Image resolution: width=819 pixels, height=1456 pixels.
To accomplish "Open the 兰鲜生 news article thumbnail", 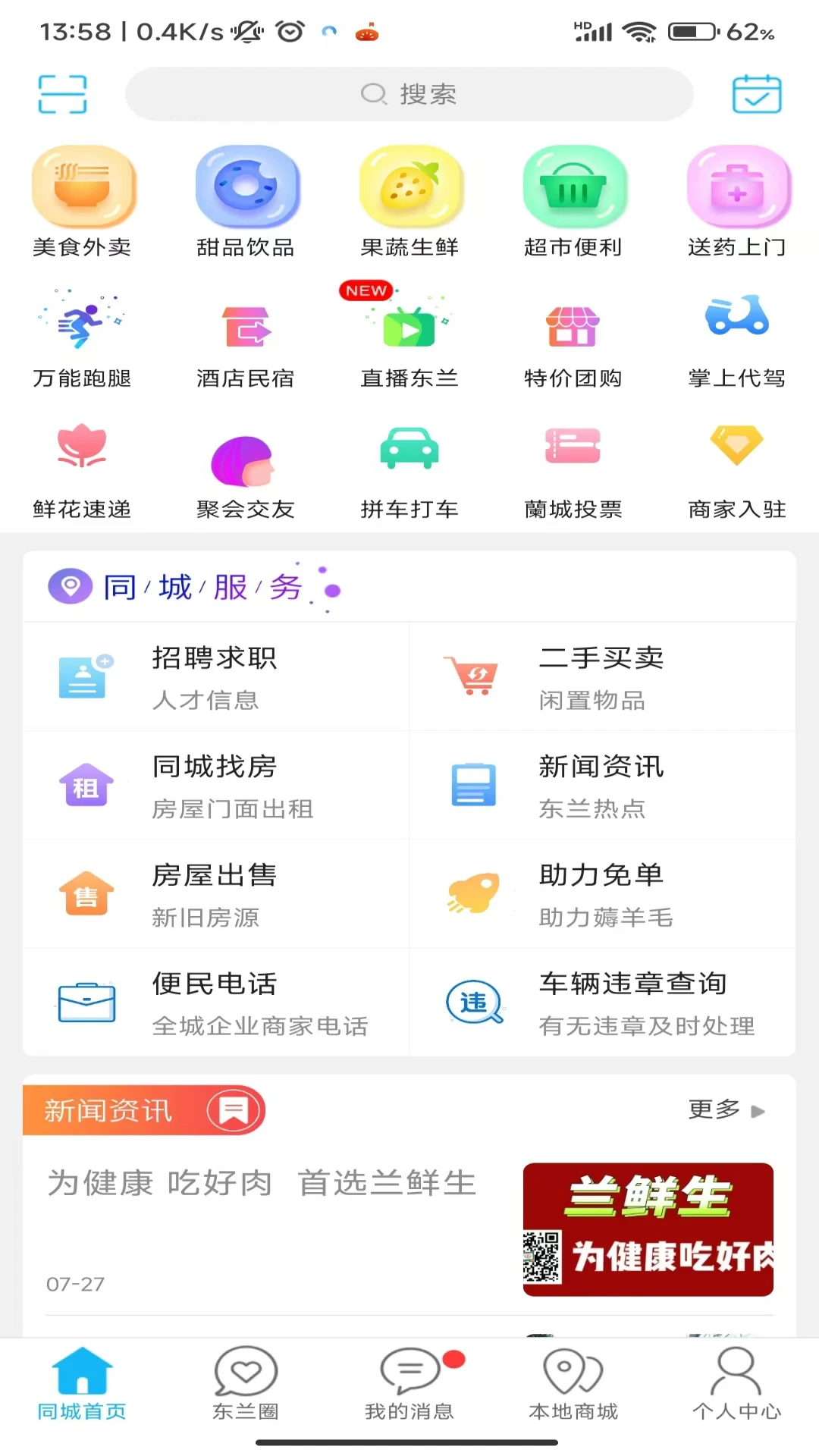I will click(648, 1230).
